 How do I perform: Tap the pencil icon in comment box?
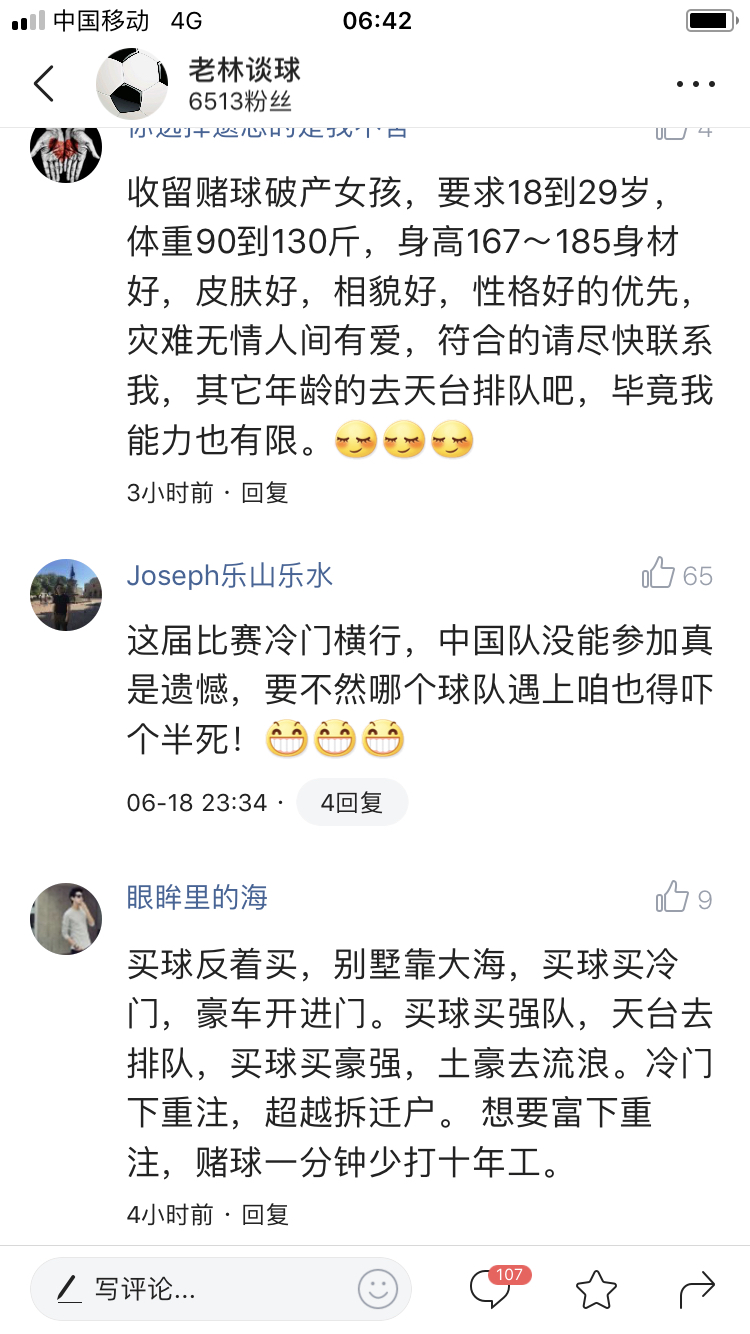[66, 1290]
